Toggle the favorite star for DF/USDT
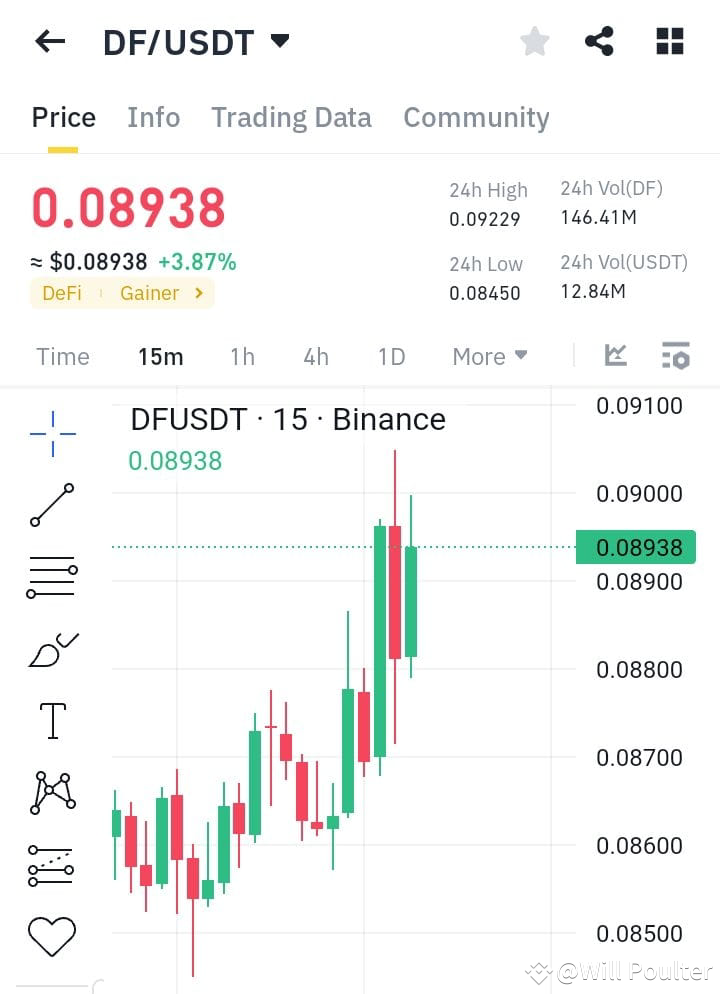Viewport: 720px width, 994px height. coord(535,40)
